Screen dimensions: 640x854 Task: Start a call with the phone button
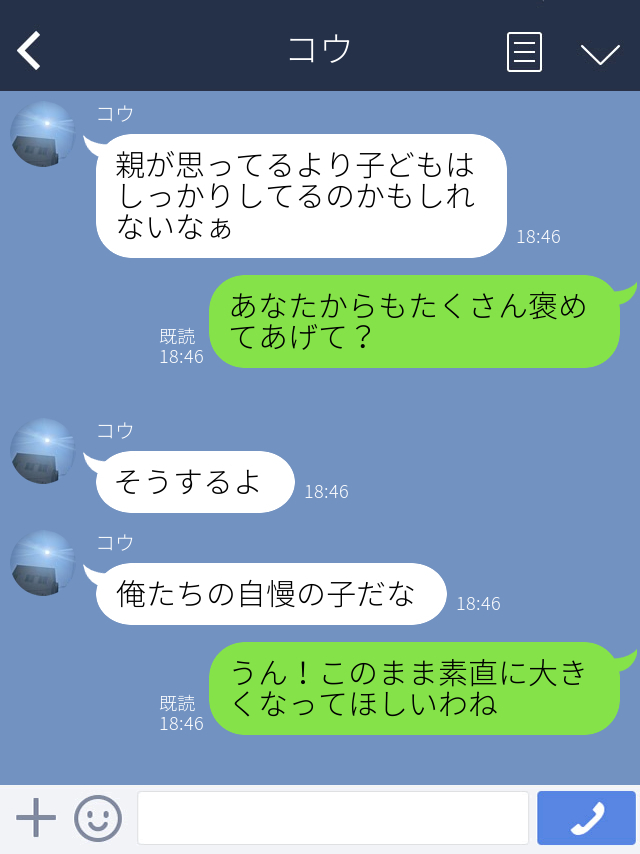587,818
